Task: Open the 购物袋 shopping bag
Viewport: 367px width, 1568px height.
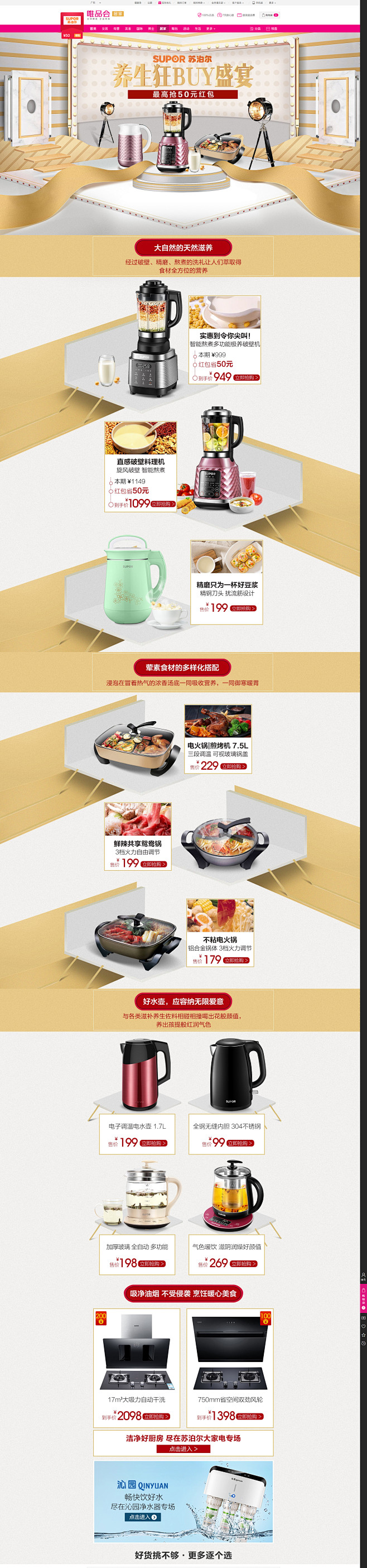Action: (x=269, y=15)
